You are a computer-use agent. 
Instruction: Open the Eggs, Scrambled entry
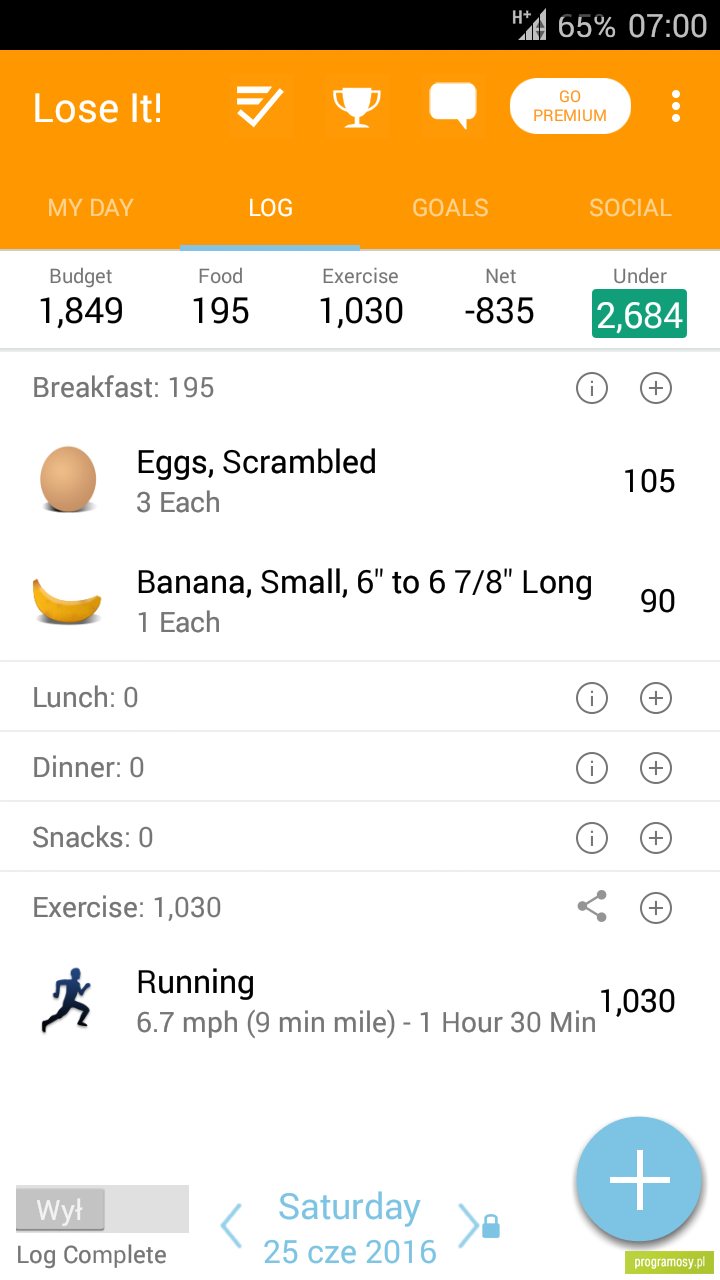click(360, 481)
